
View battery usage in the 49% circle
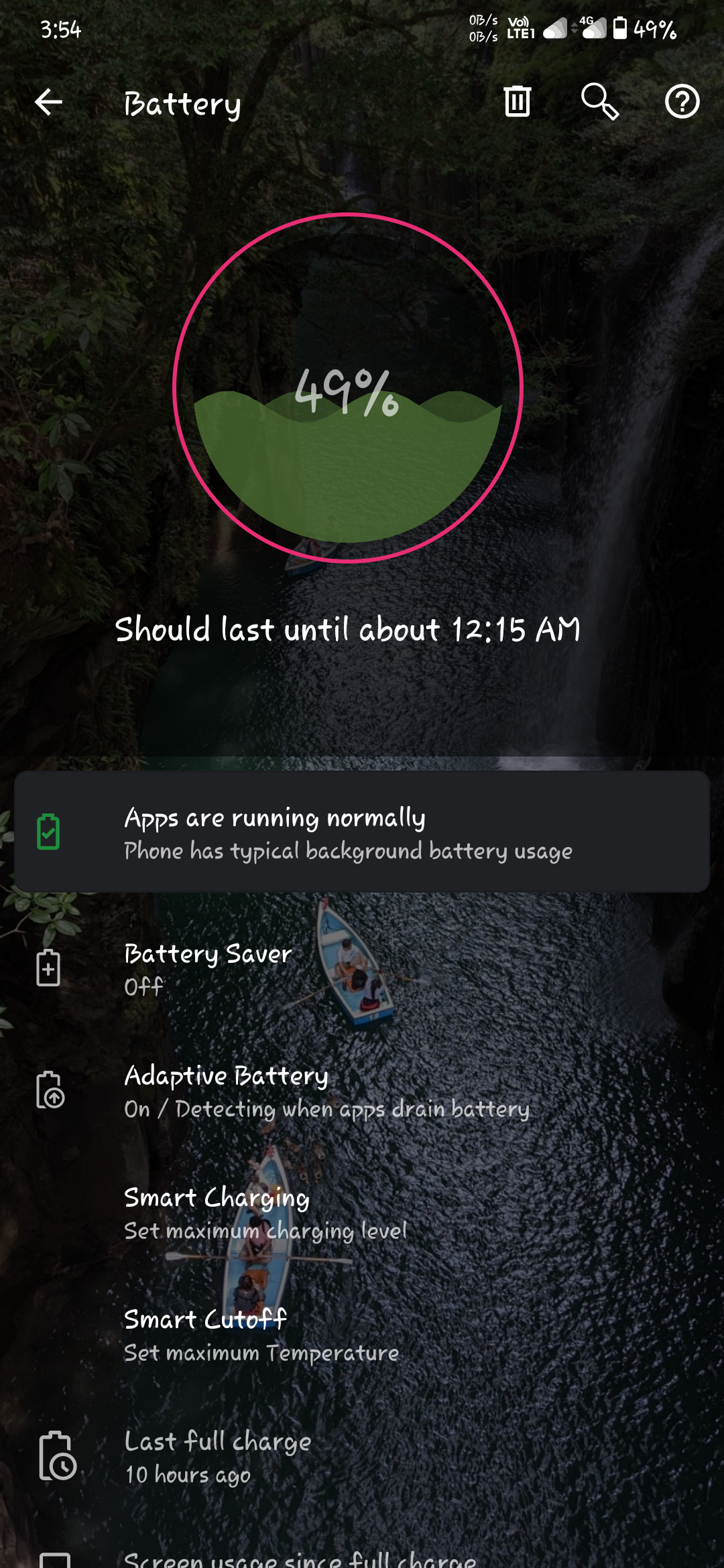(x=348, y=389)
